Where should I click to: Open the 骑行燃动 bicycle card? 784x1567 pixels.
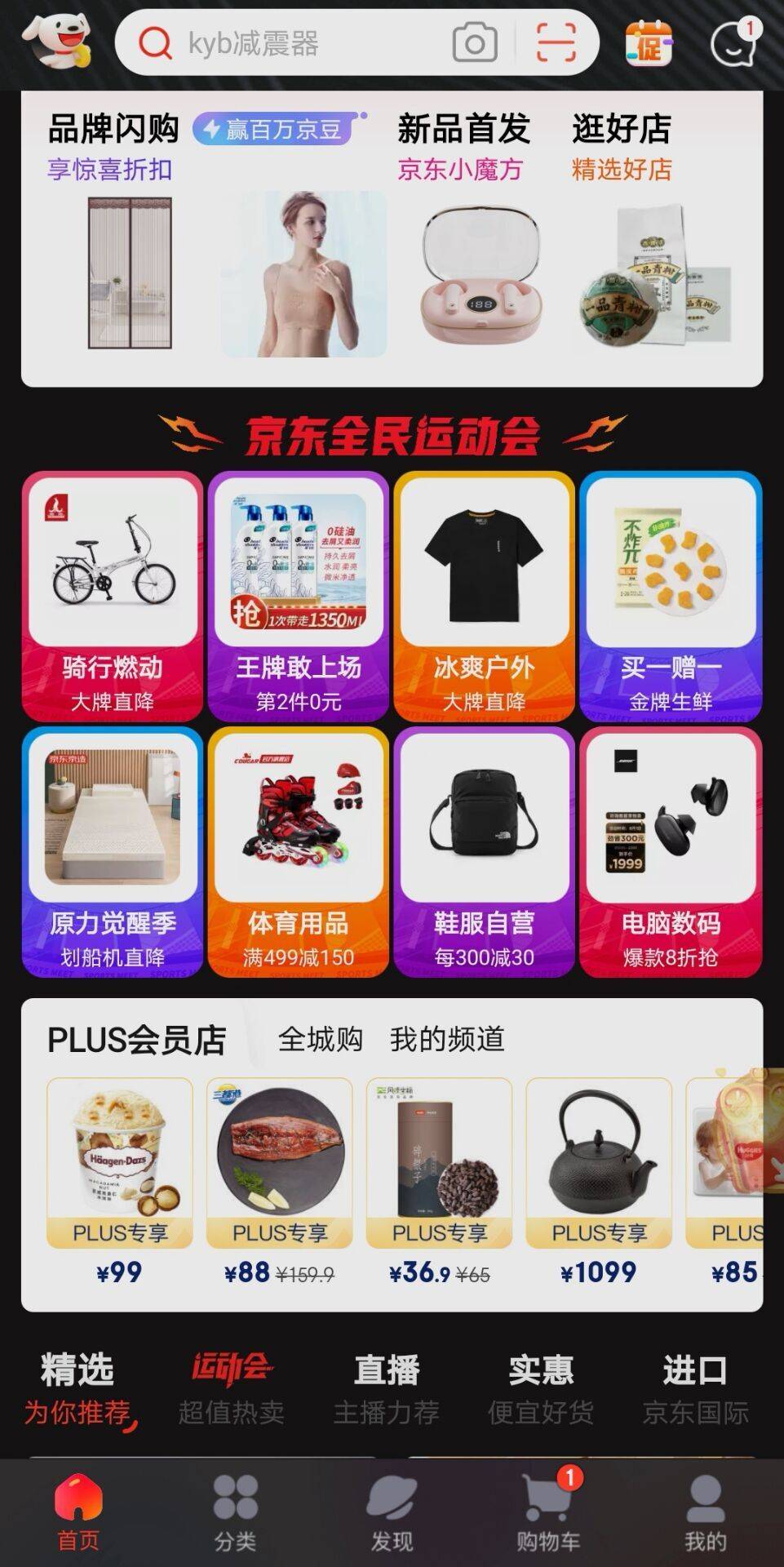point(113,597)
